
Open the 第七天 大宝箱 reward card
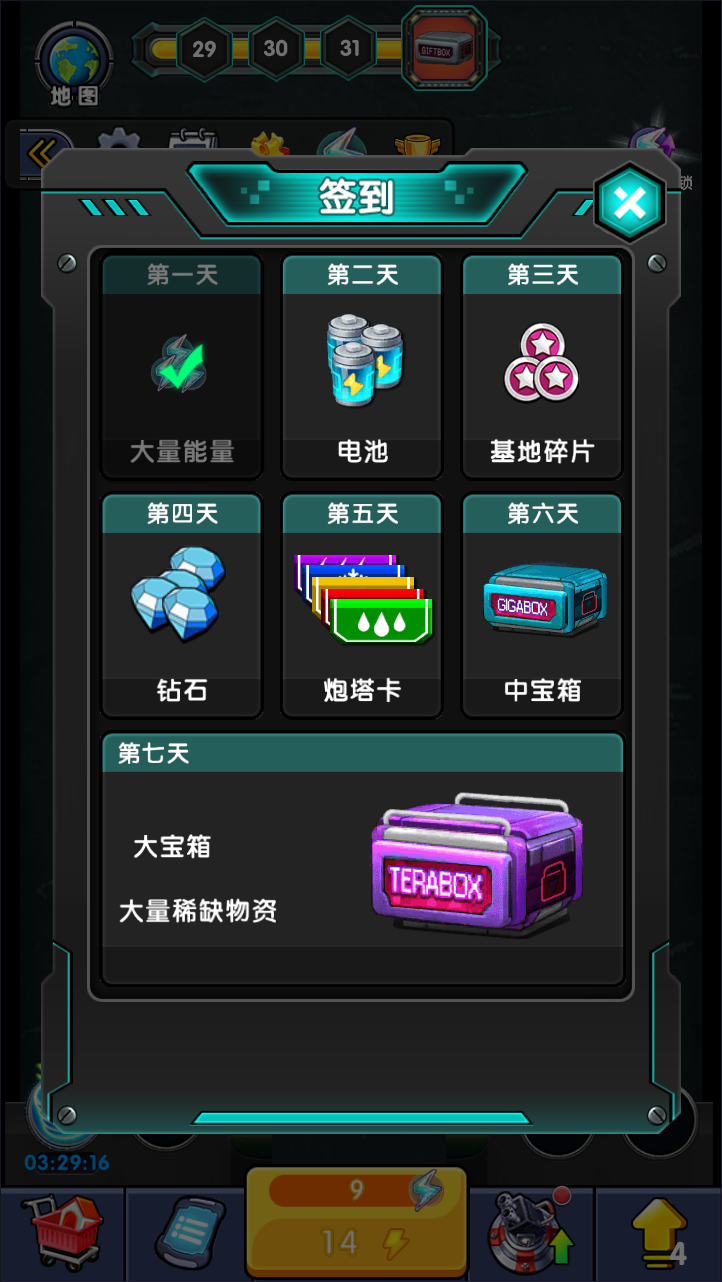(362, 860)
